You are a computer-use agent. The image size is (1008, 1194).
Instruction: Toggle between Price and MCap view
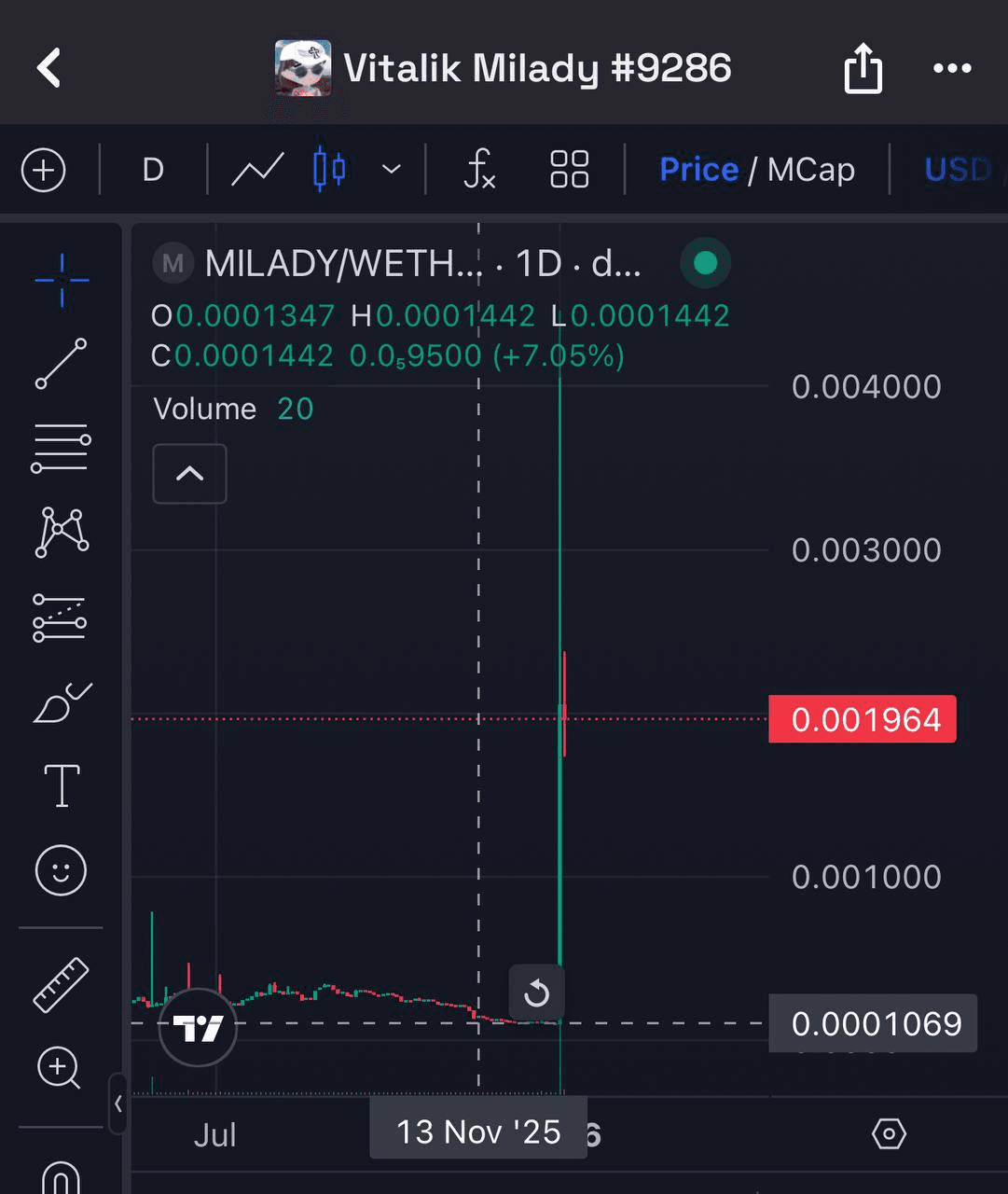pyautogui.click(x=756, y=171)
